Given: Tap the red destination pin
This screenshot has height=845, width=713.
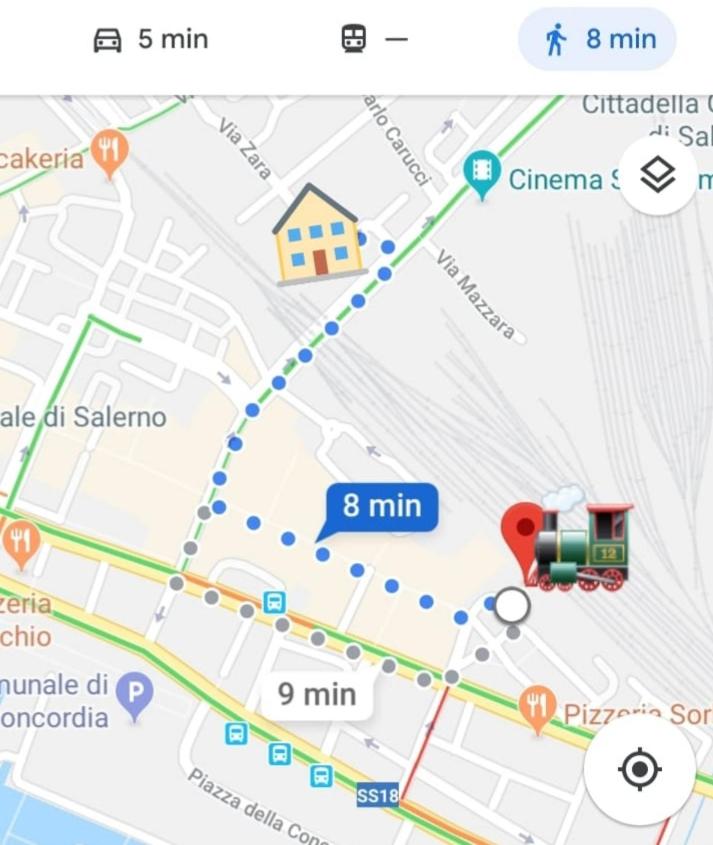Looking at the screenshot, I should (x=521, y=530).
